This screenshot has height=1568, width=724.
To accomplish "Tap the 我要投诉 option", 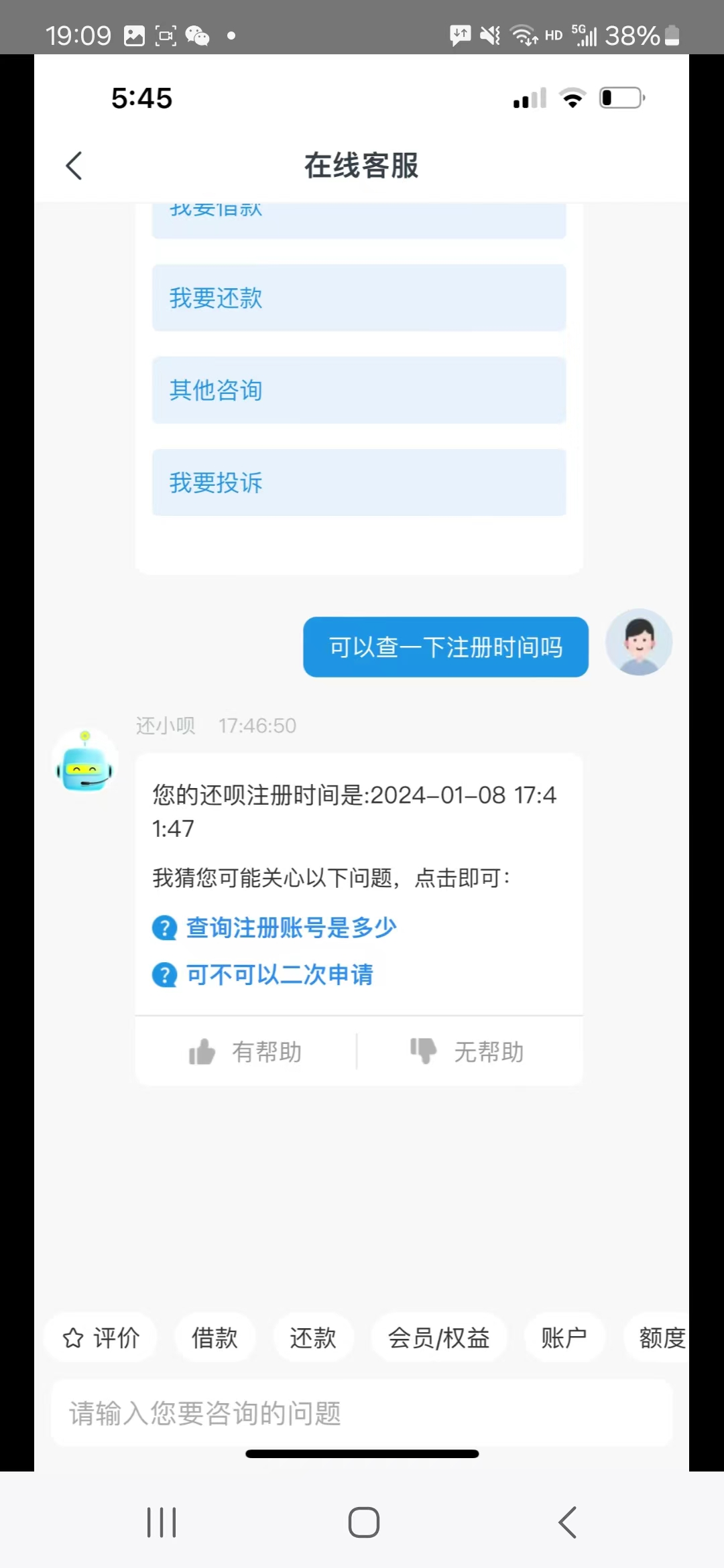I will click(x=359, y=482).
